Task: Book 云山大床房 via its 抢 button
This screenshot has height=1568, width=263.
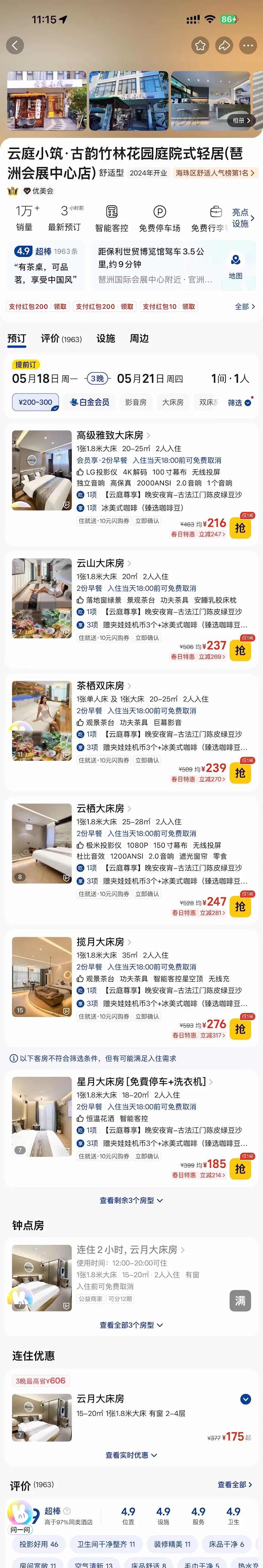Action: [x=240, y=650]
